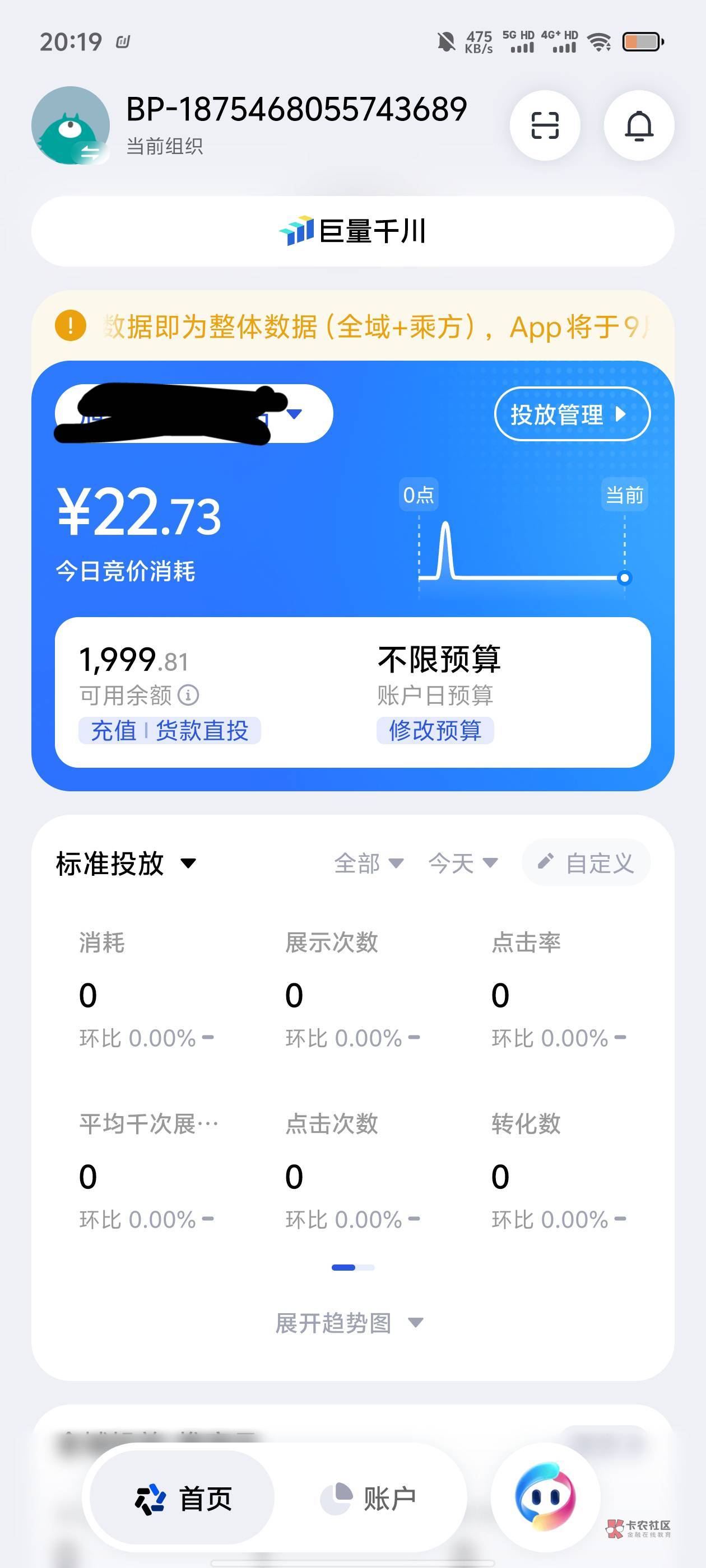Open 投放管理
This screenshot has width=706, height=1568.
pyautogui.click(x=572, y=414)
